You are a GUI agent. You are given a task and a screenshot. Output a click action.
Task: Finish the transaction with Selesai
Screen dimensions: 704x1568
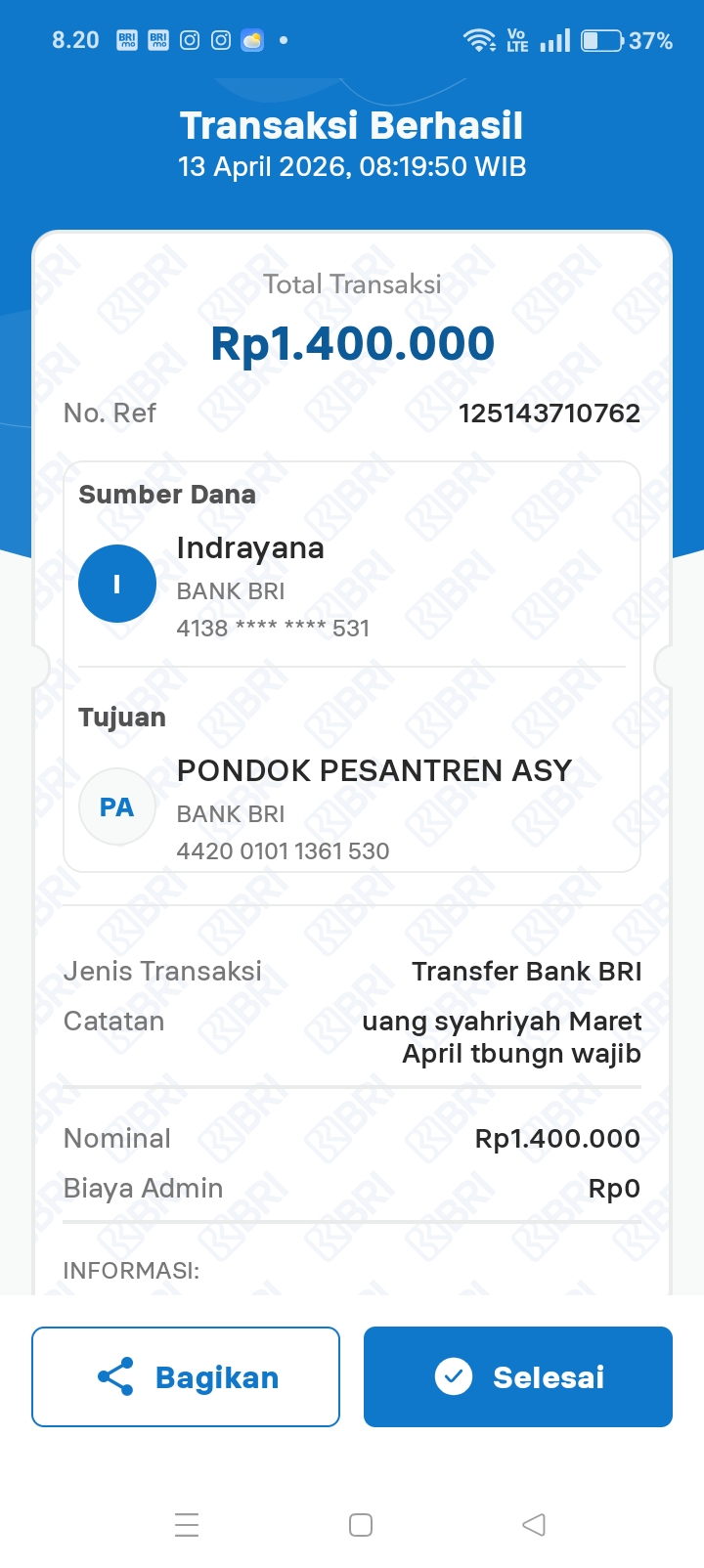point(518,1376)
